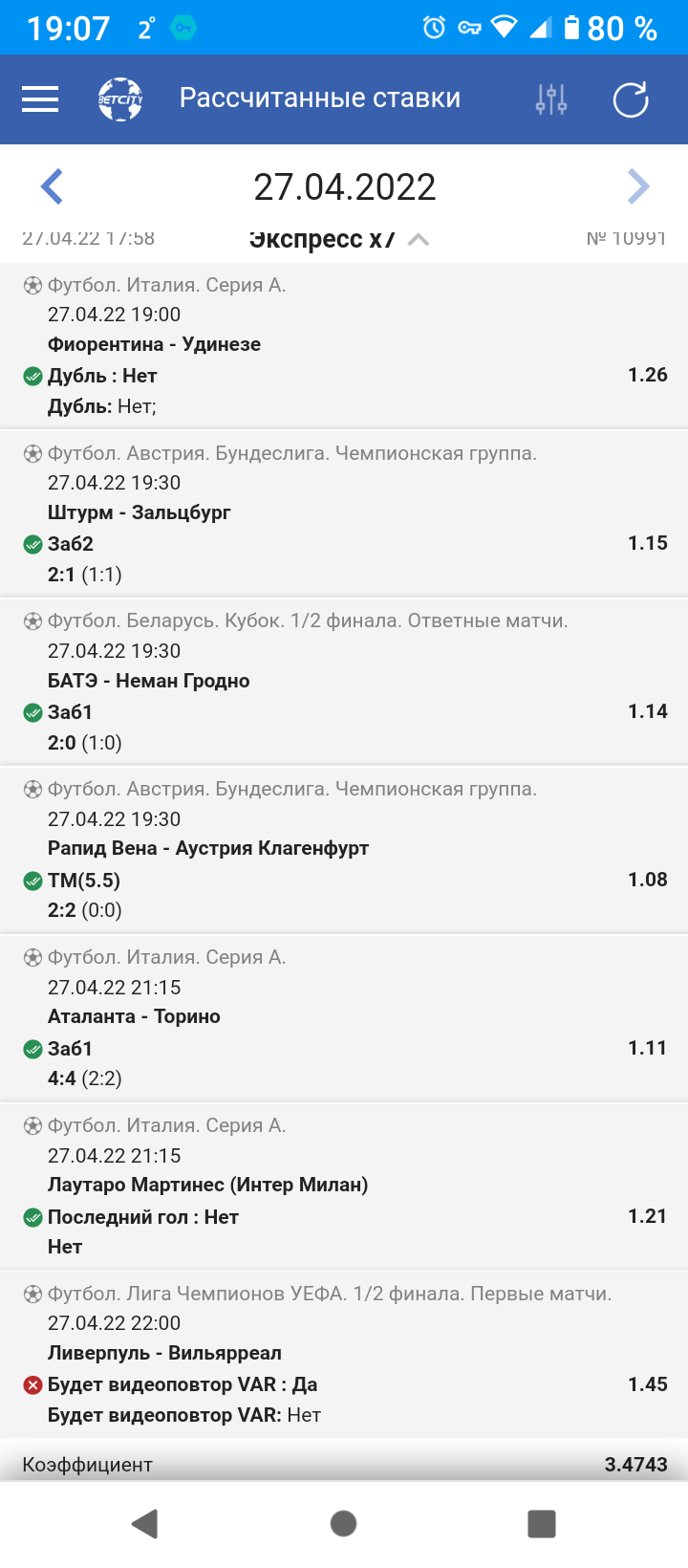The image size is (688, 1568).
Task: Open the Штурм - Зальцбург event
Action: click(x=140, y=512)
